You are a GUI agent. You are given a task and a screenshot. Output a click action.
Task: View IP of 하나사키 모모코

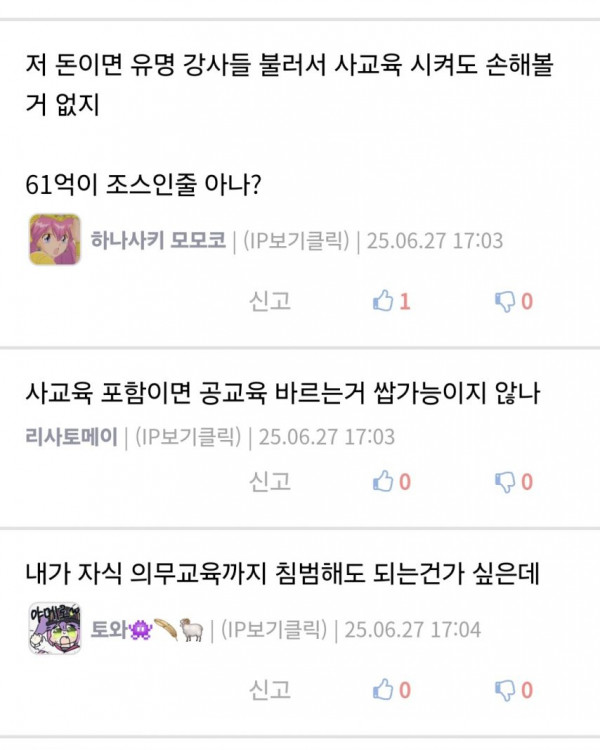pyautogui.click(x=297, y=241)
